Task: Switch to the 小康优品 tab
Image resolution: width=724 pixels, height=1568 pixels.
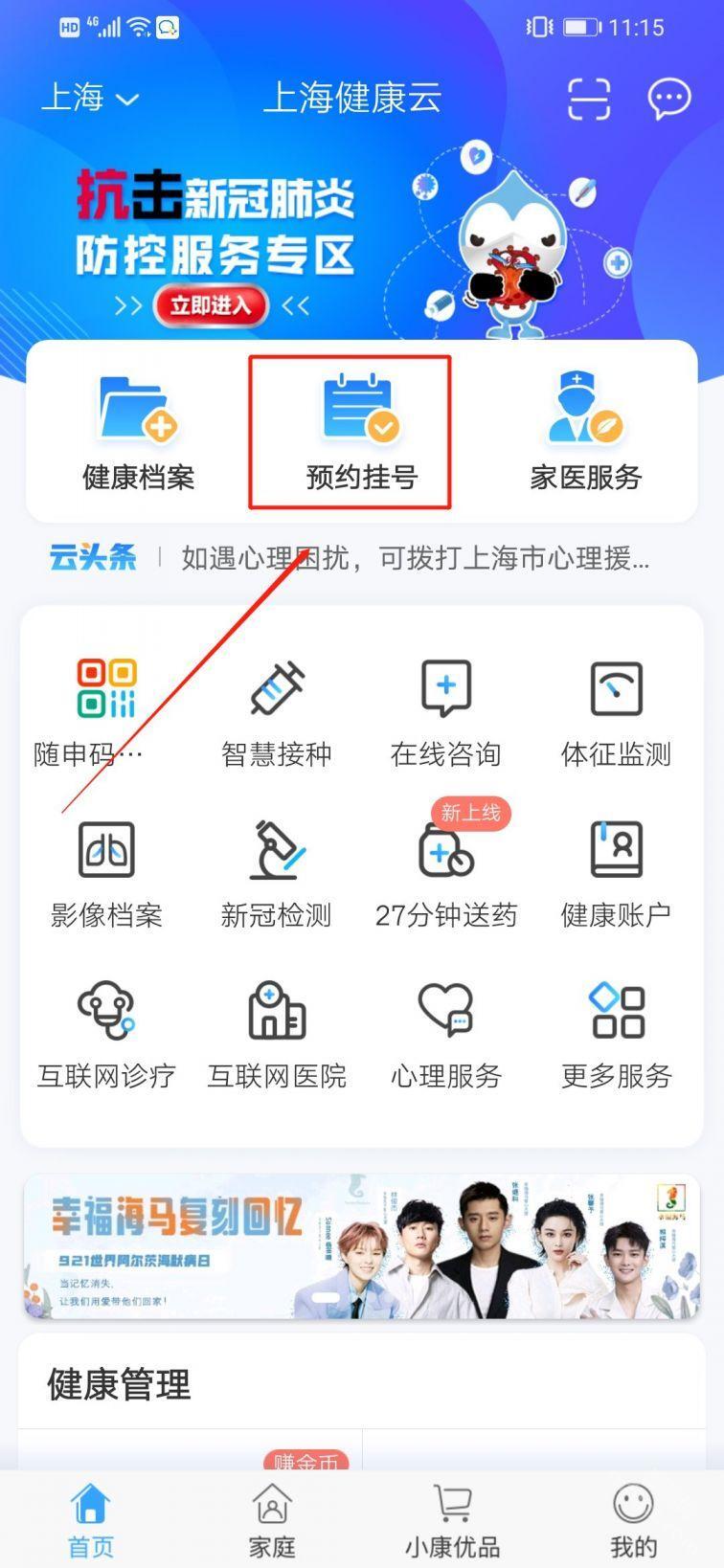Action: click(x=452, y=1520)
